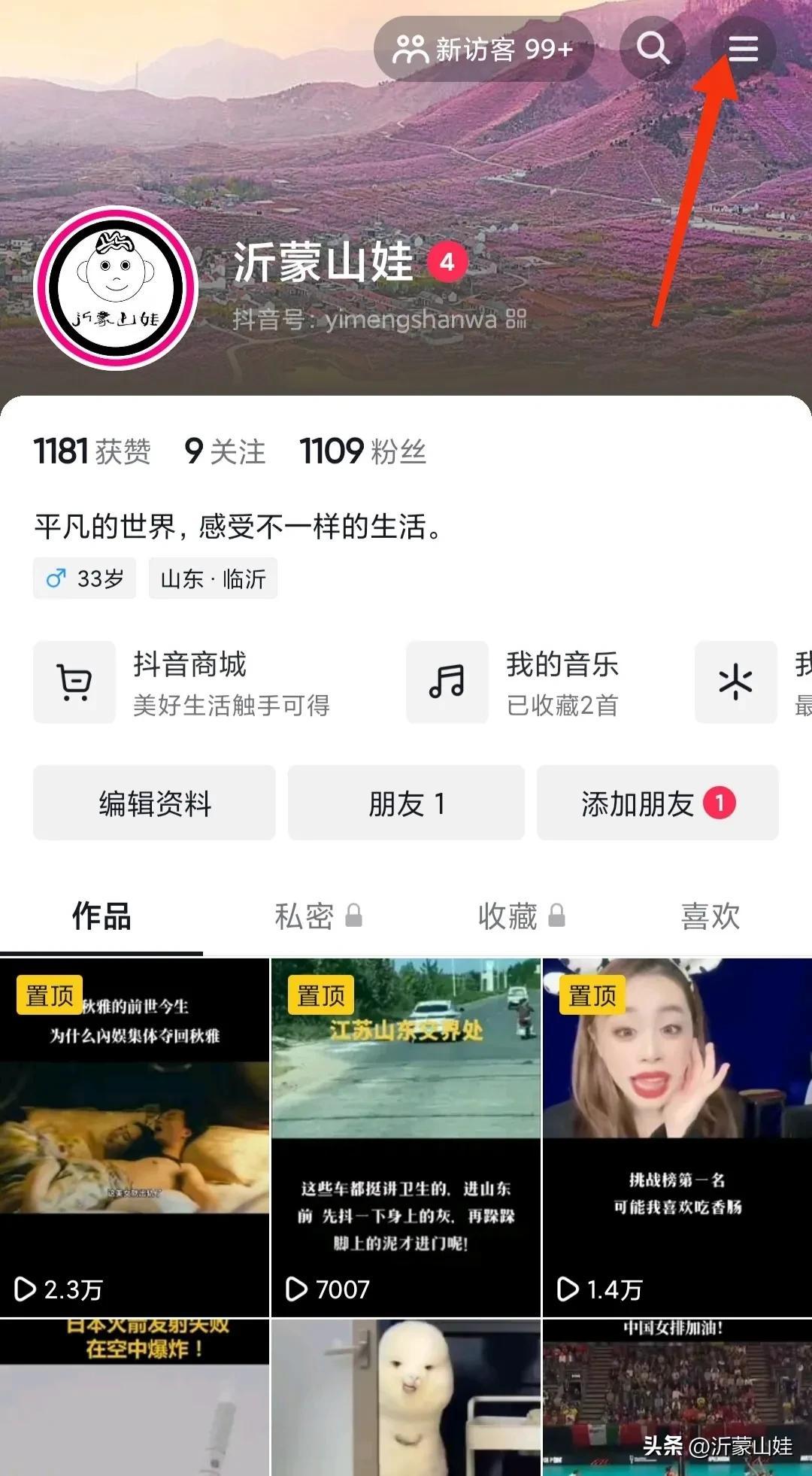This screenshot has height=1476, width=812.
Task: Play pinned video with 2.3万 views
Action: pos(134,1137)
